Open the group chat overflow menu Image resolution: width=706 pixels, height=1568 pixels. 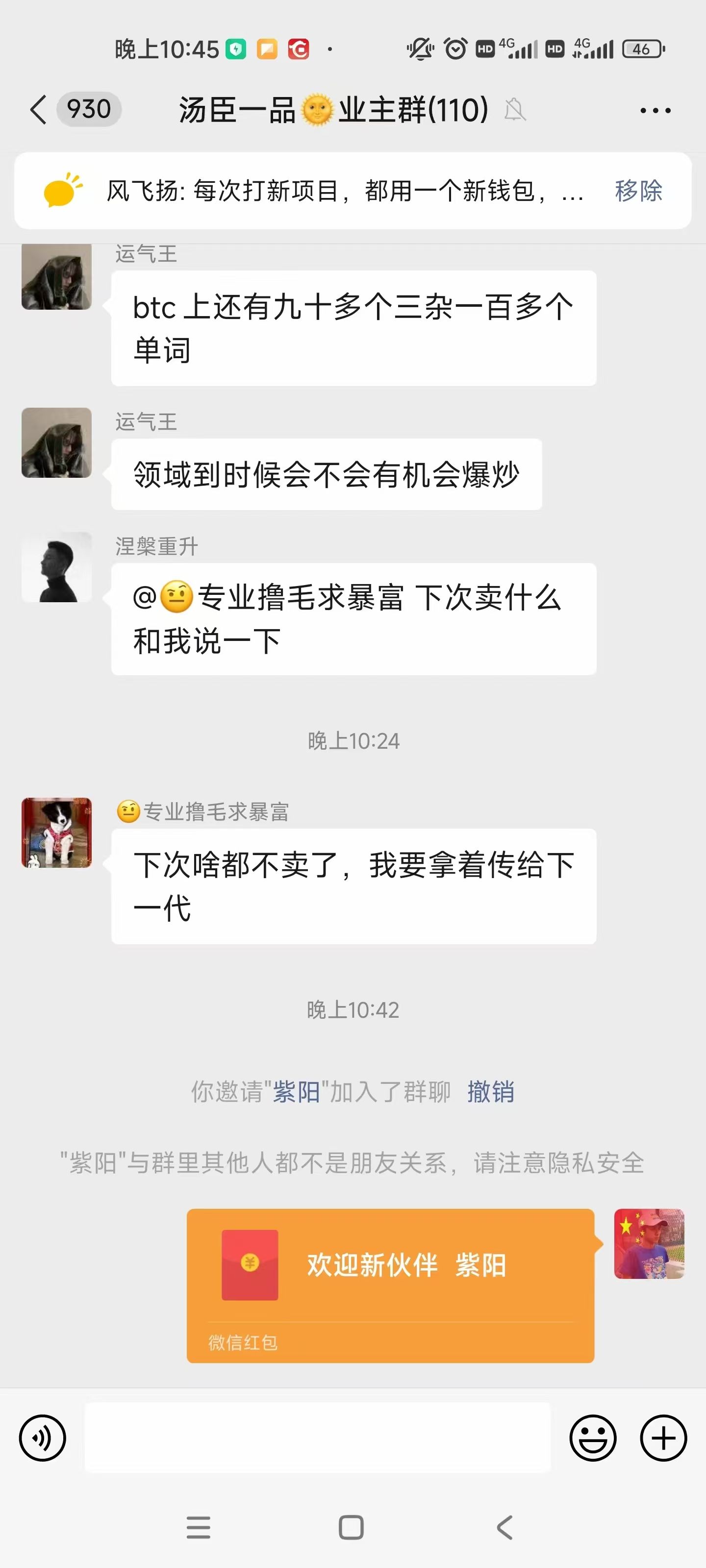[655, 111]
